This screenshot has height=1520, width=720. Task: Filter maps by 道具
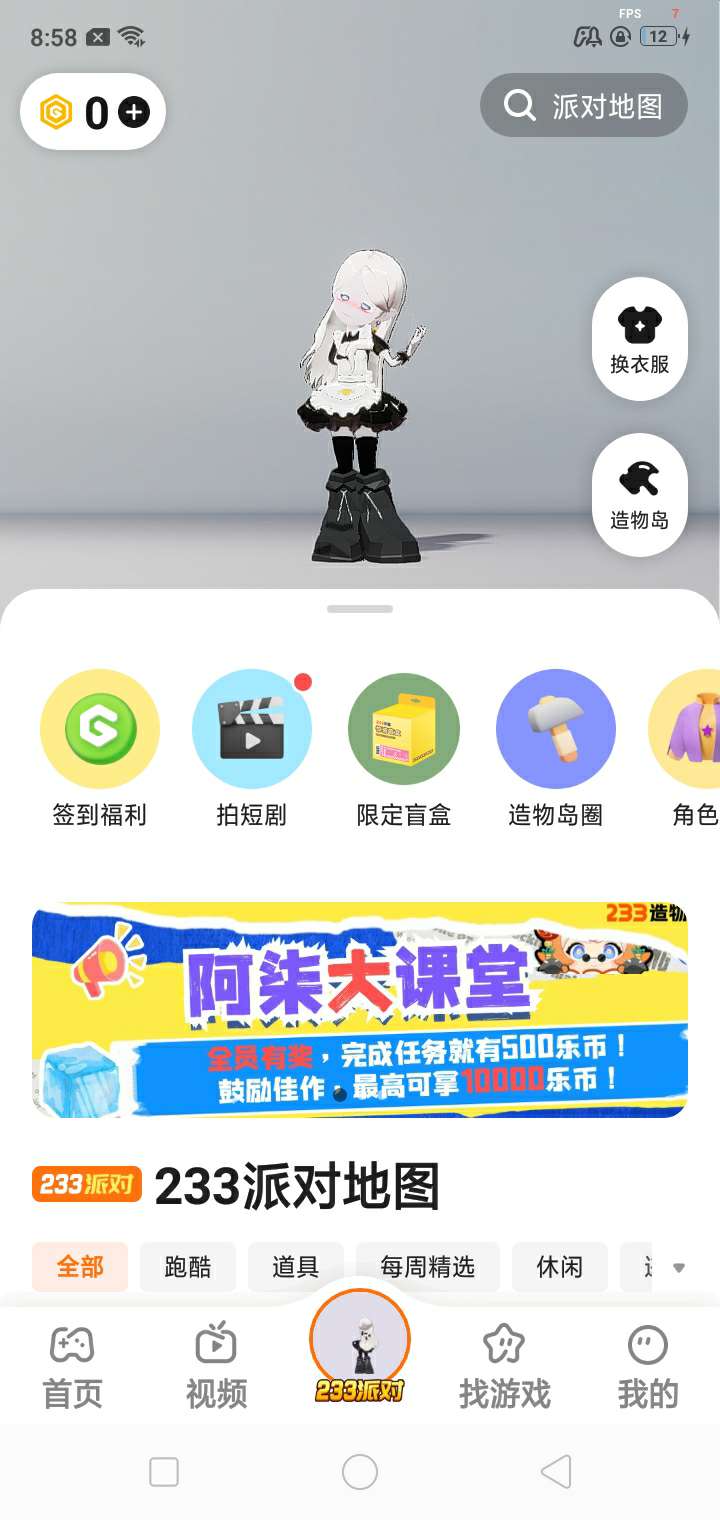coord(296,1267)
